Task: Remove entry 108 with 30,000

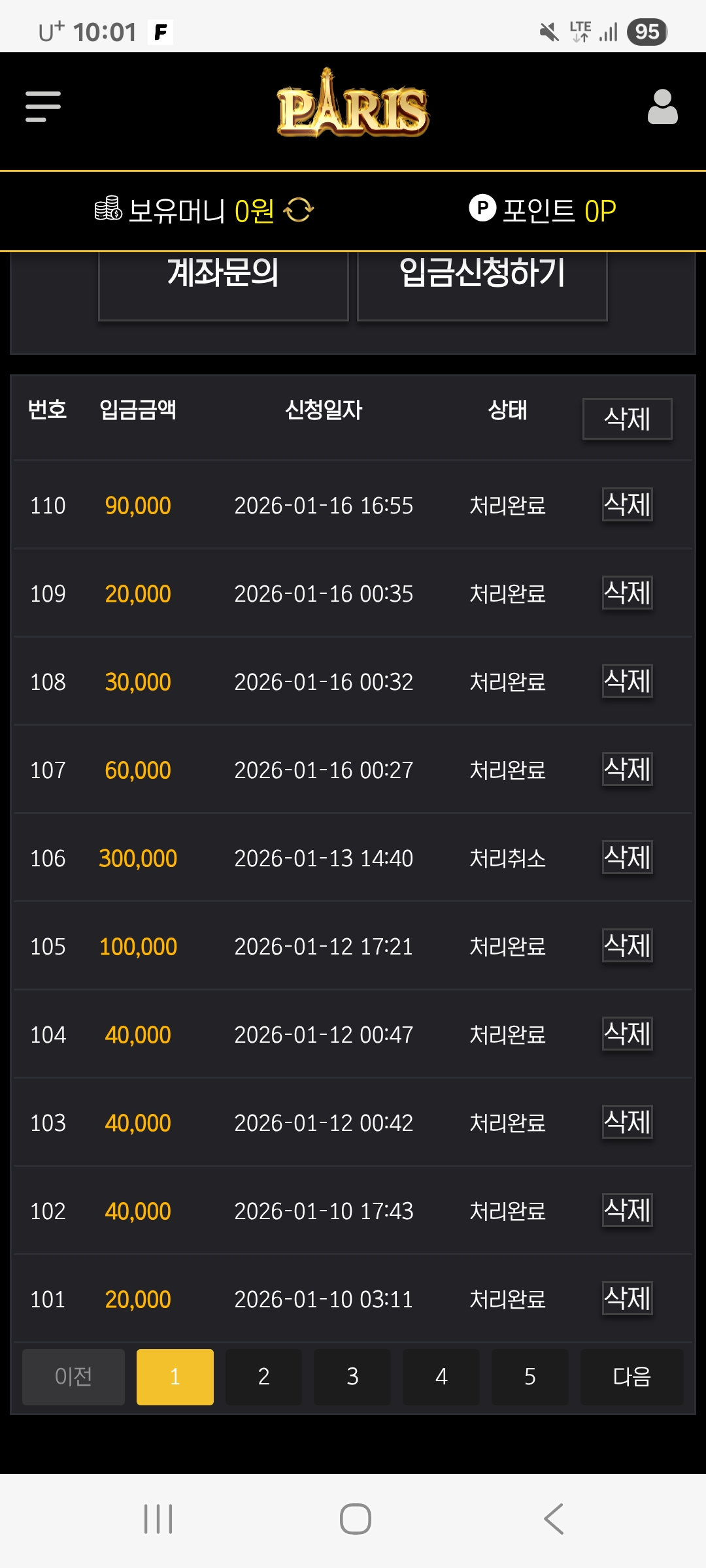Action: point(627,681)
